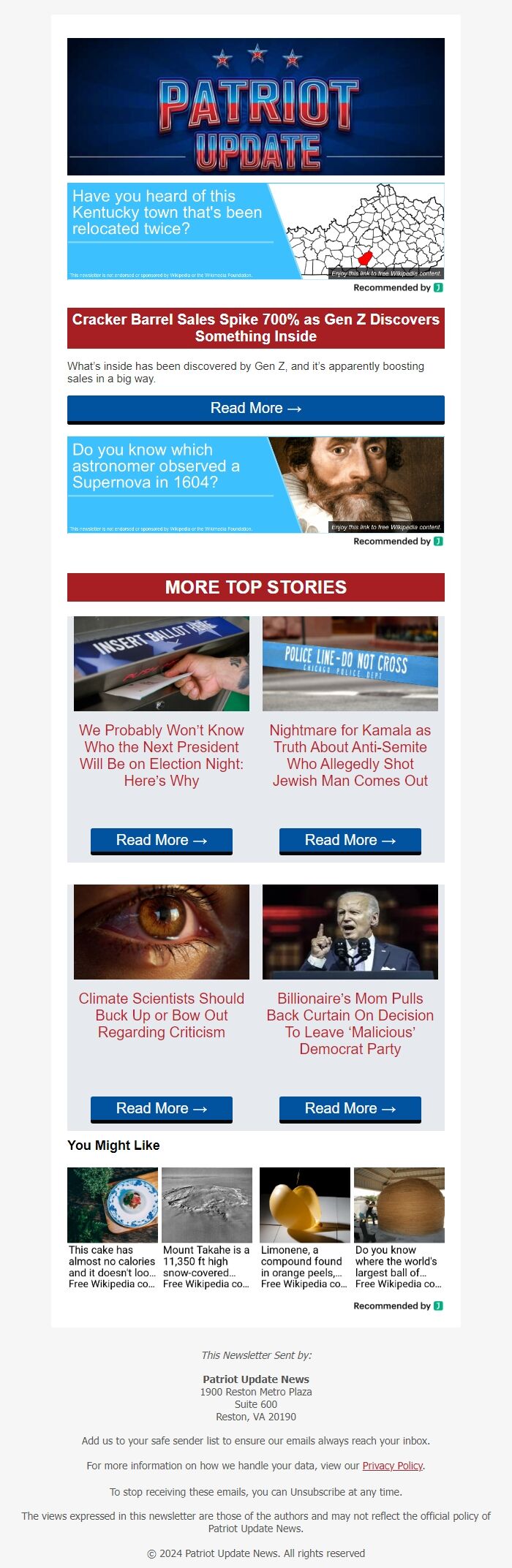Open the Limonene orange peel recommendation
Viewport: 512px width, 1568px height.
coord(304,1228)
